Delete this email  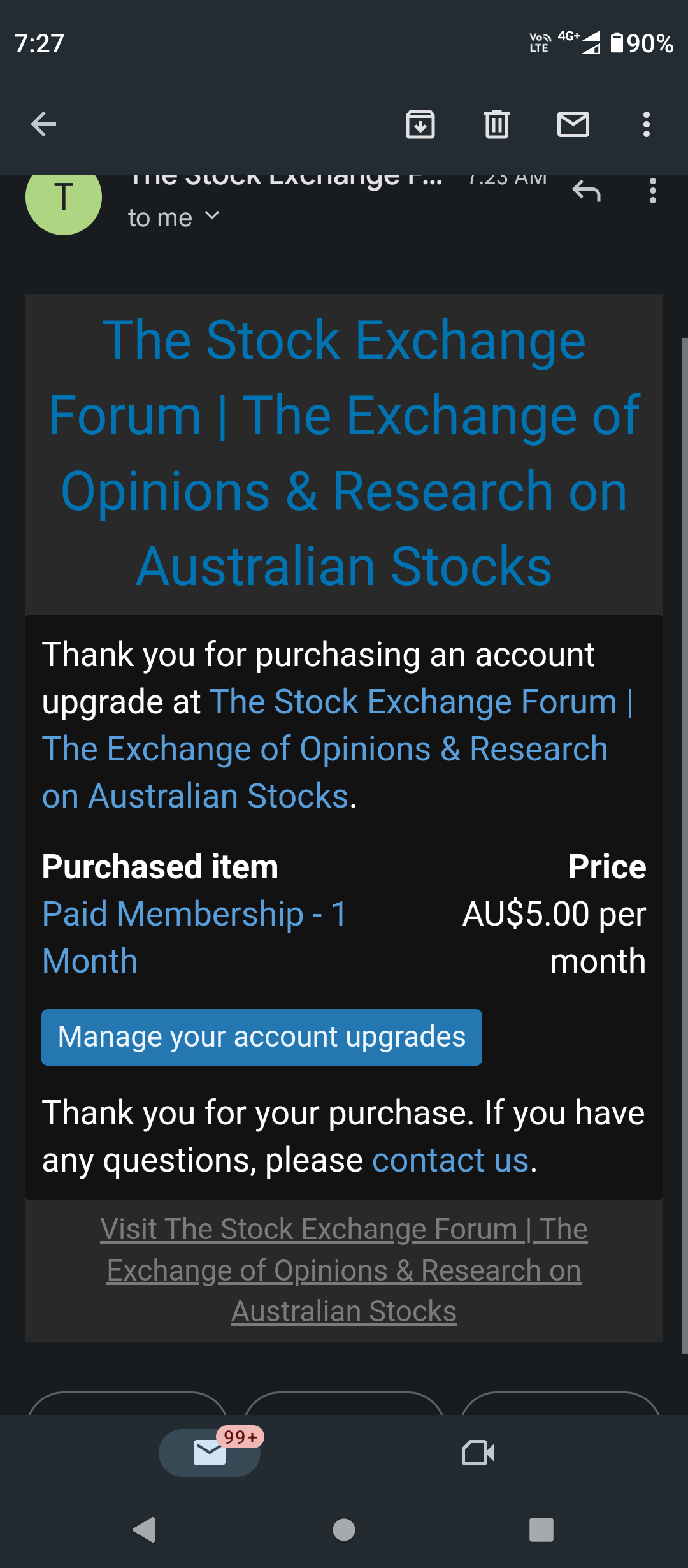pos(497,124)
